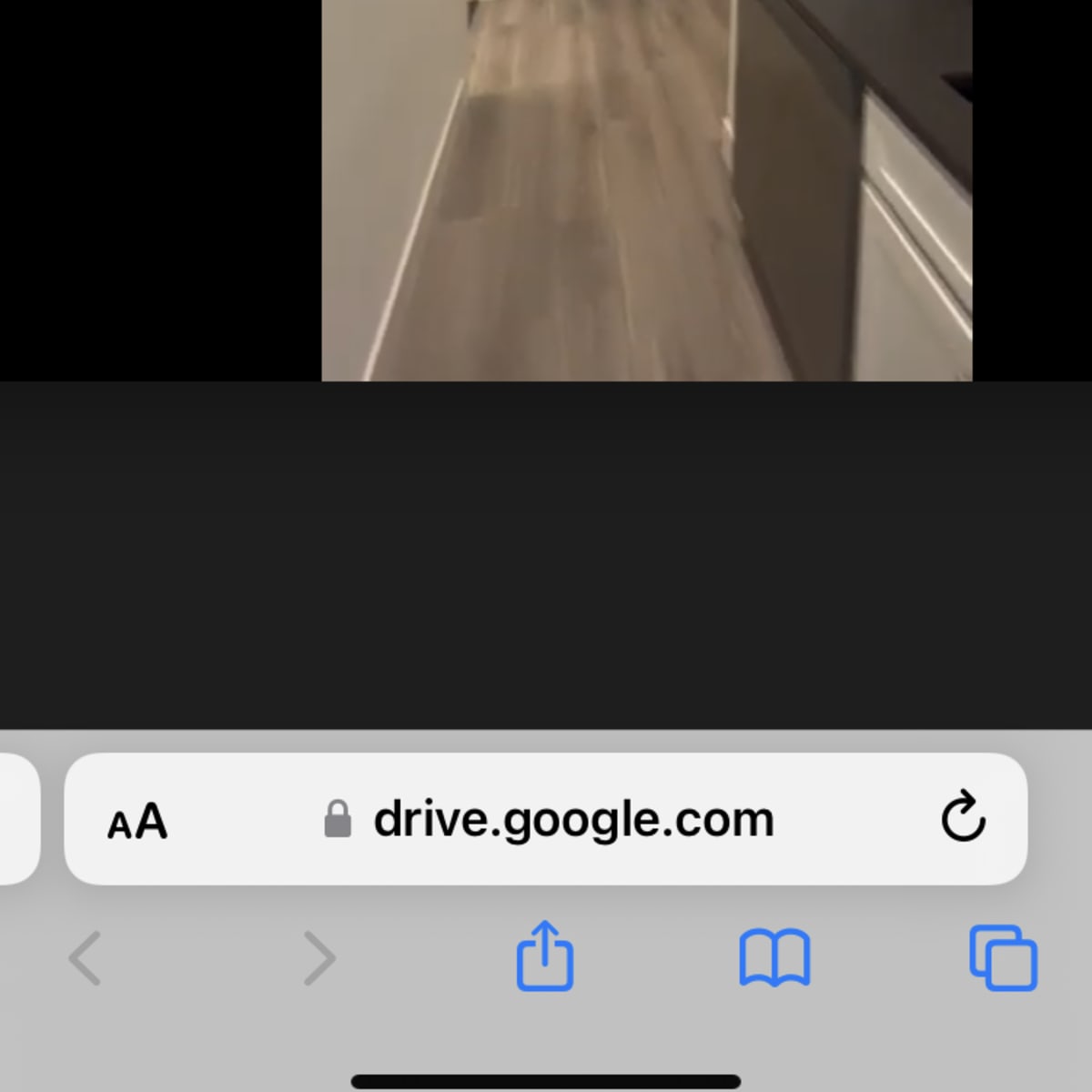Open the share sheet

545,956
